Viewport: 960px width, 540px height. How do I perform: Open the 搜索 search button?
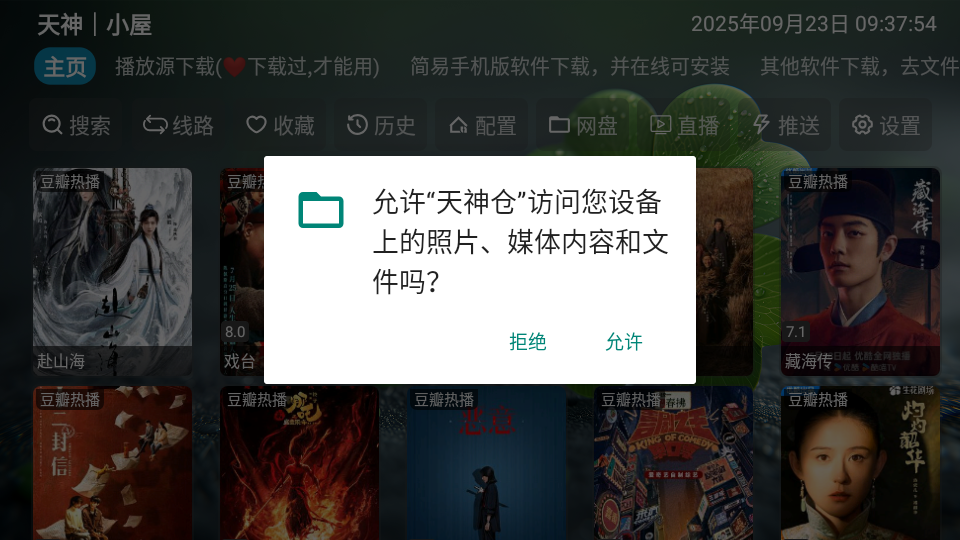tap(77, 125)
